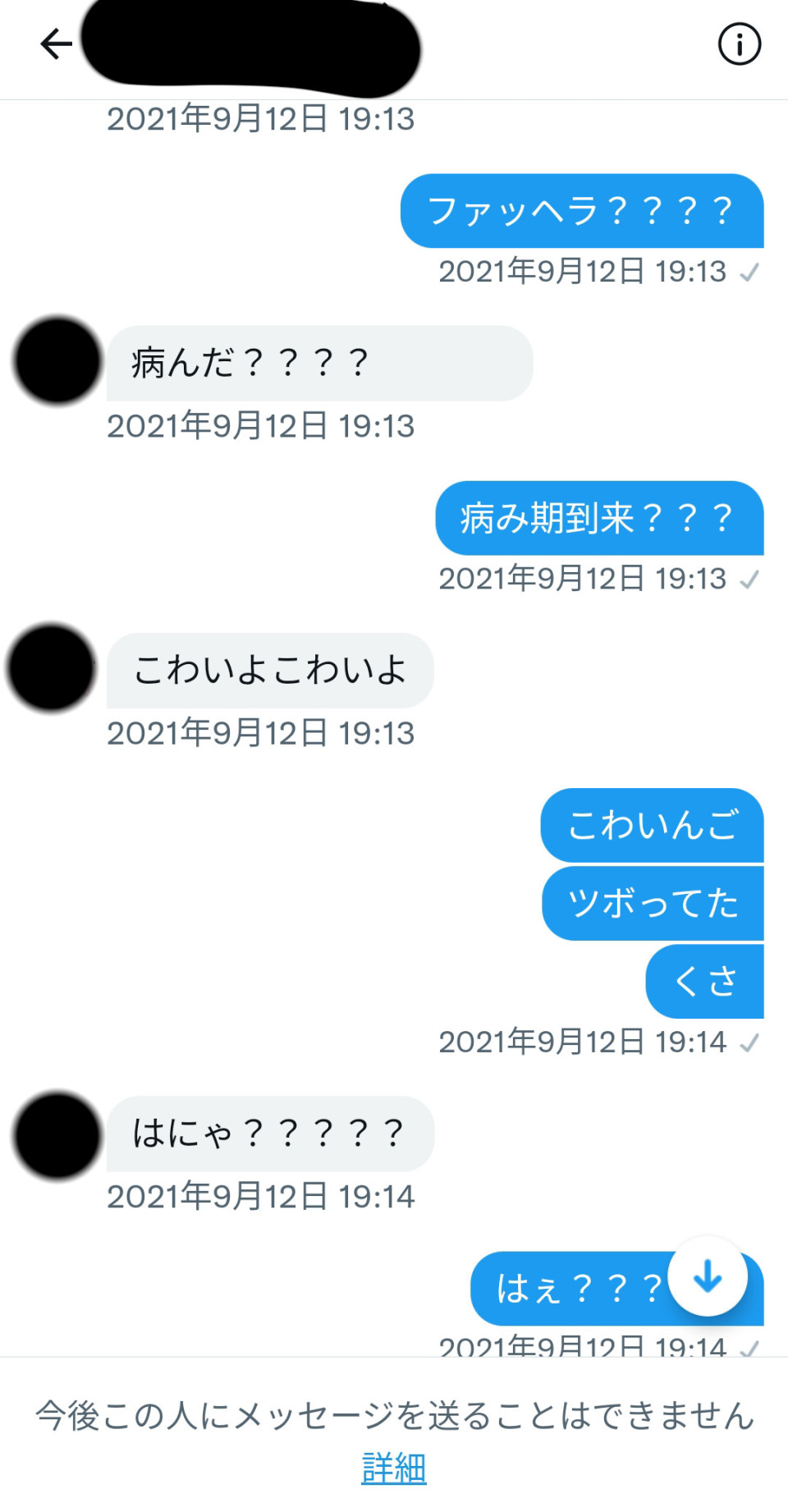Image resolution: width=788 pixels, height=1512 pixels.
Task: Jump to latest message with down arrow
Action: click(708, 1276)
